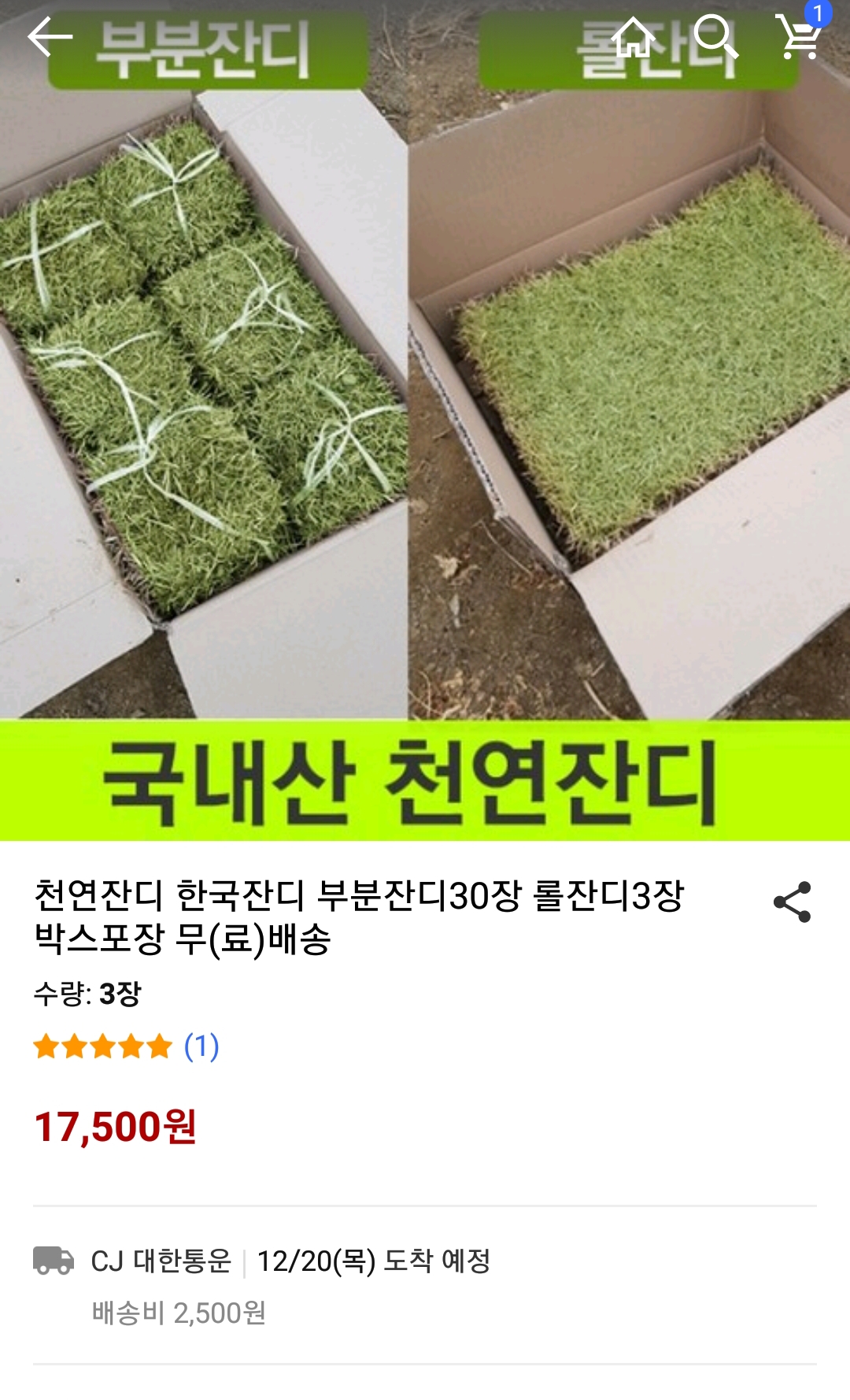Open the home icon in the top bar

tap(634, 37)
